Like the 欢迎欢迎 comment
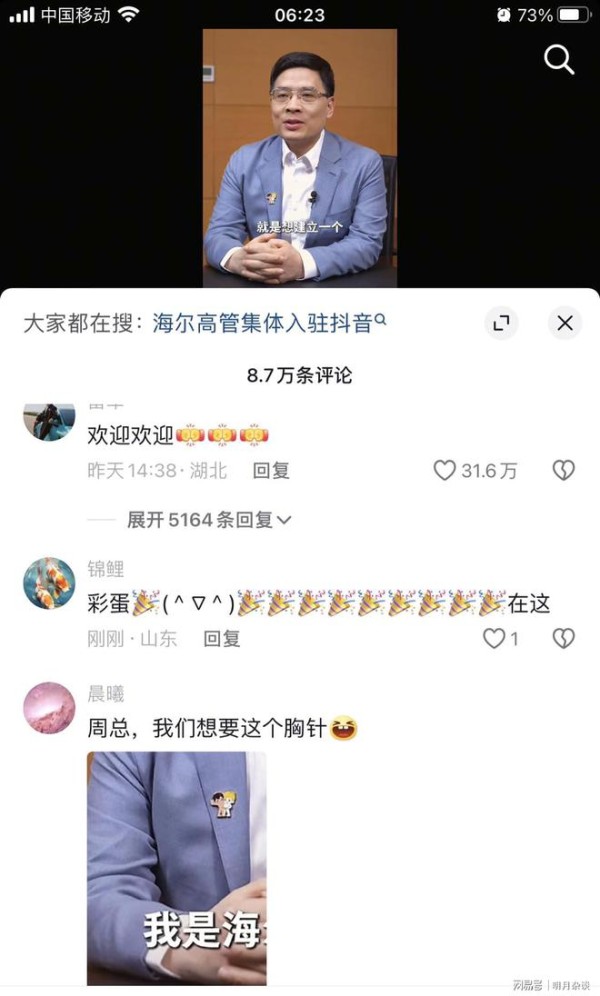This screenshot has width=600, height=996. point(444,470)
